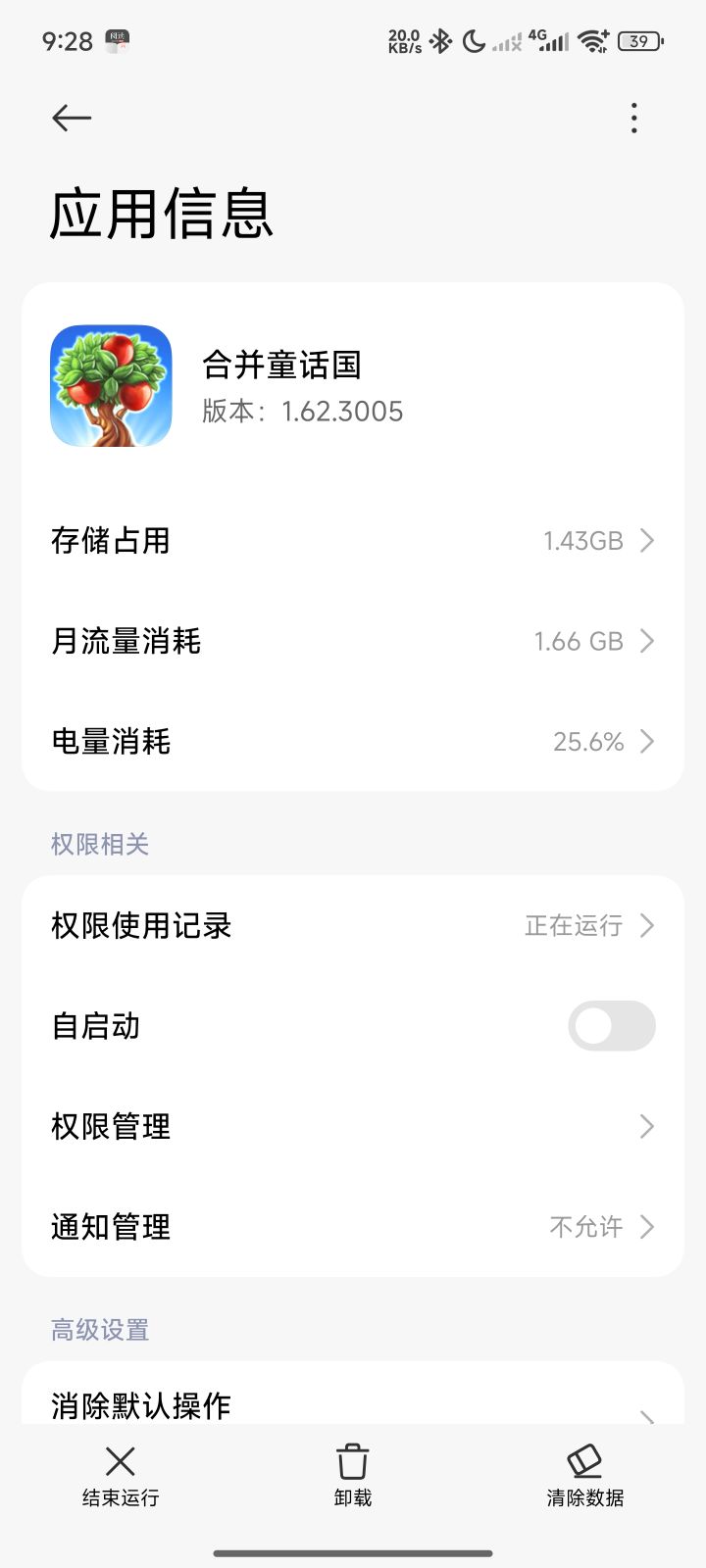Viewport: 706px width, 1568px height.
Task: Go back using the top arrow
Action: 72,119
